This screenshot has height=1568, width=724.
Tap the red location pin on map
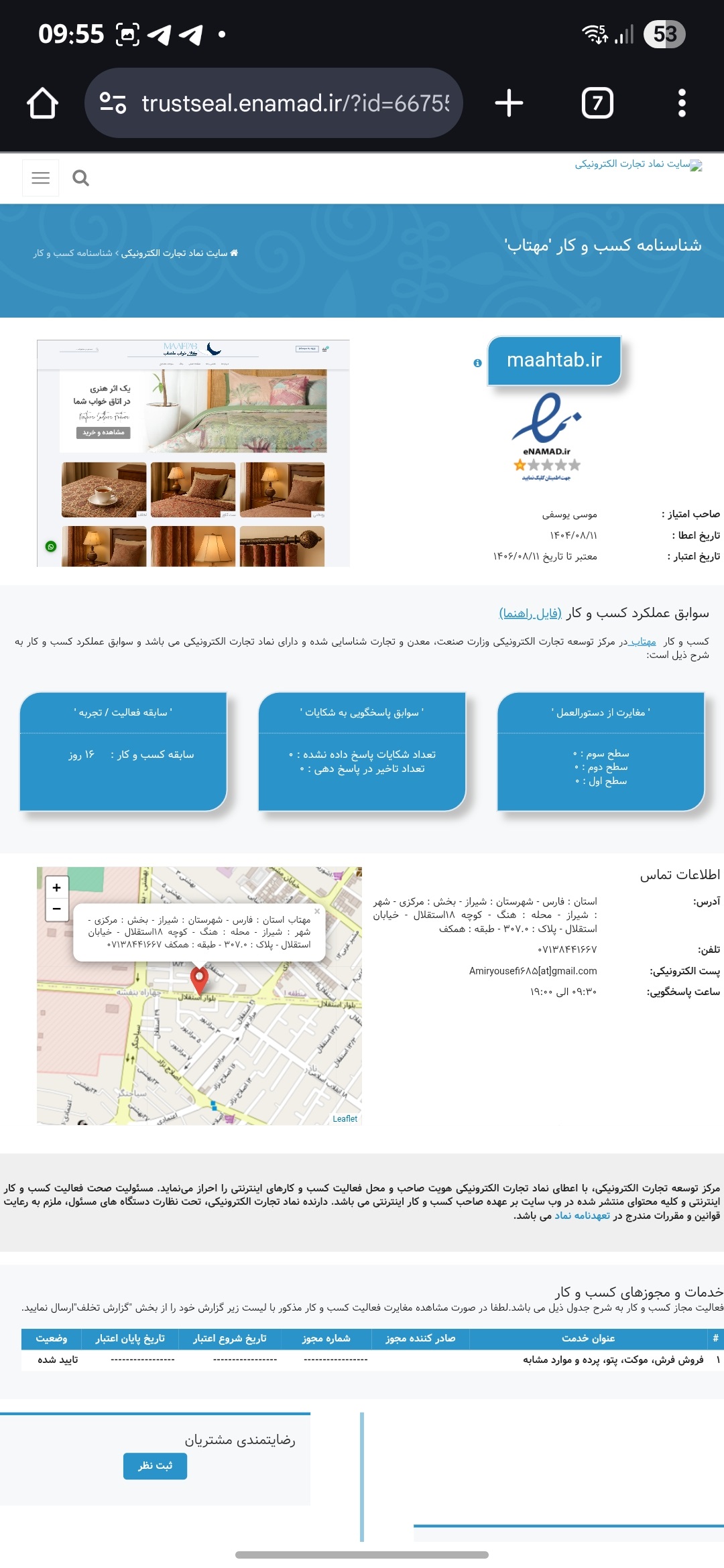point(199,979)
